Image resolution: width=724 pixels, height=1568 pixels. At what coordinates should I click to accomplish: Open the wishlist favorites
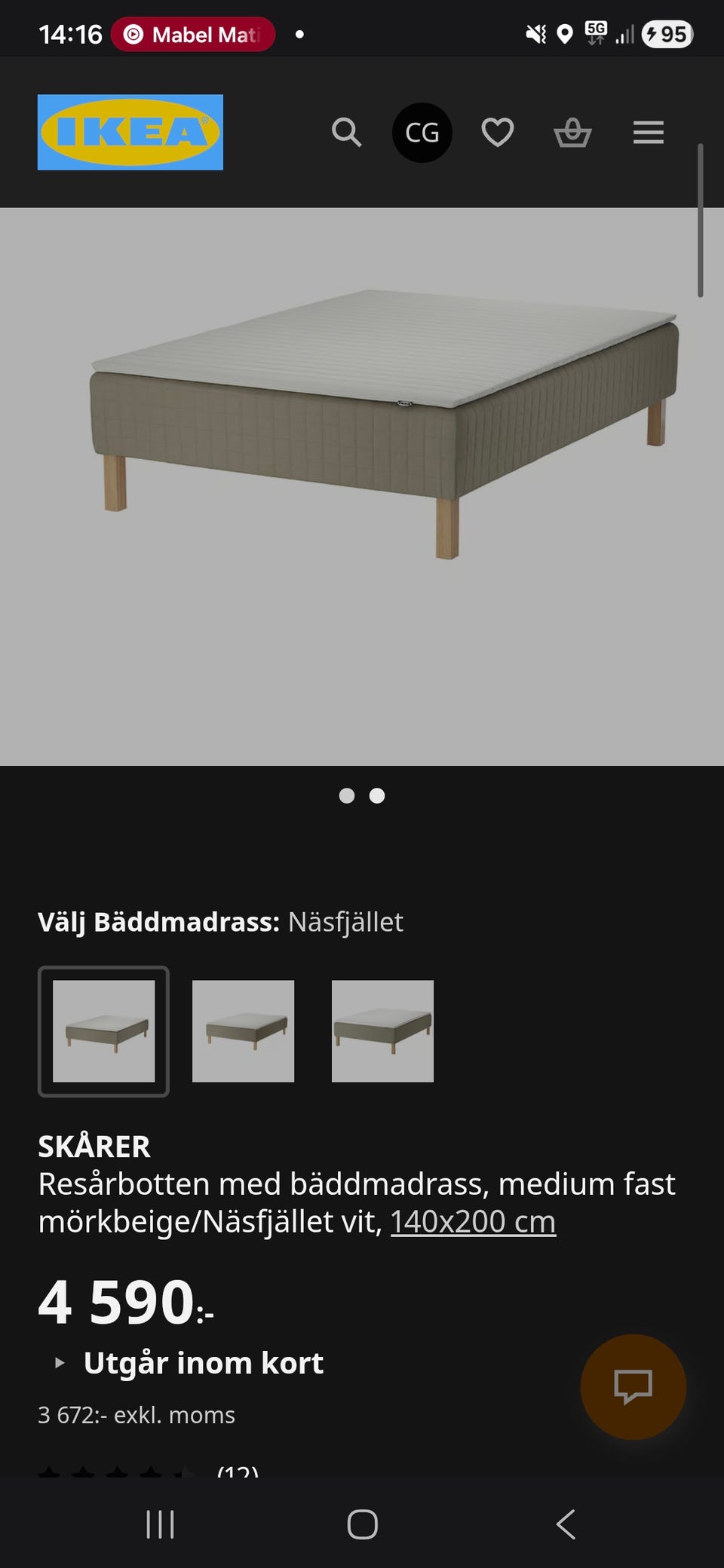click(x=497, y=133)
